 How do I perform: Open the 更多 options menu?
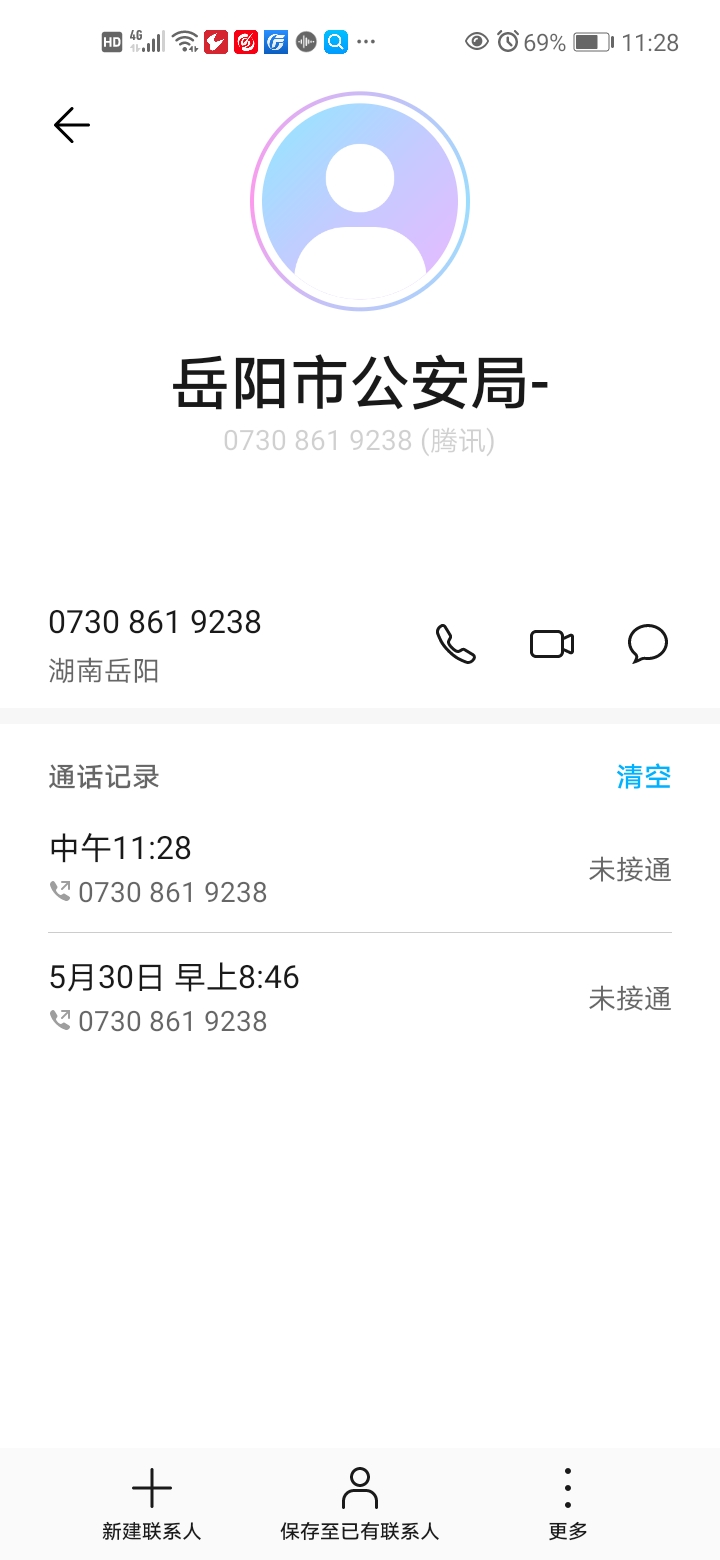[x=567, y=1503]
